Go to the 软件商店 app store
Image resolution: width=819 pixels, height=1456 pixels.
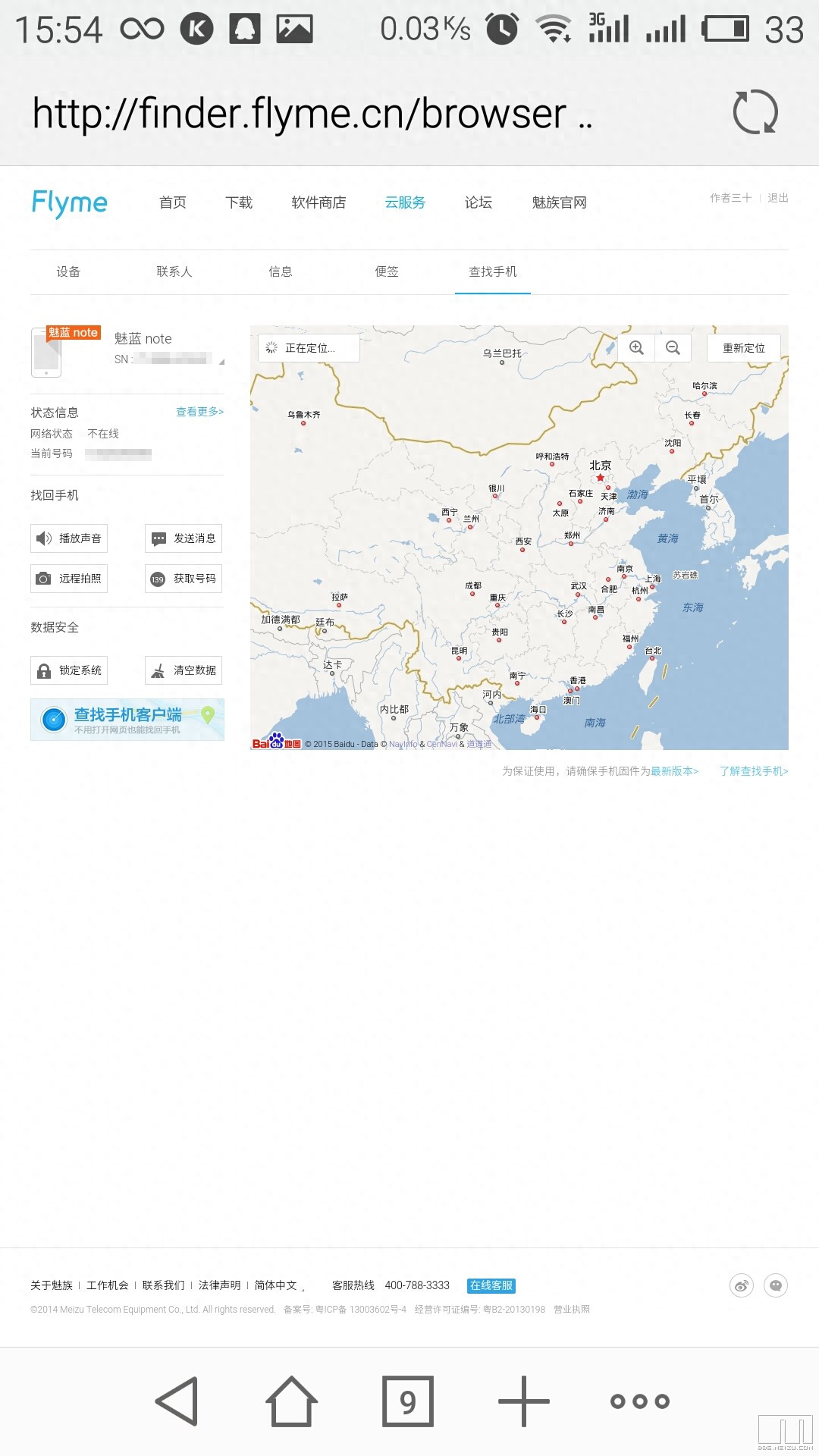[x=318, y=202]
